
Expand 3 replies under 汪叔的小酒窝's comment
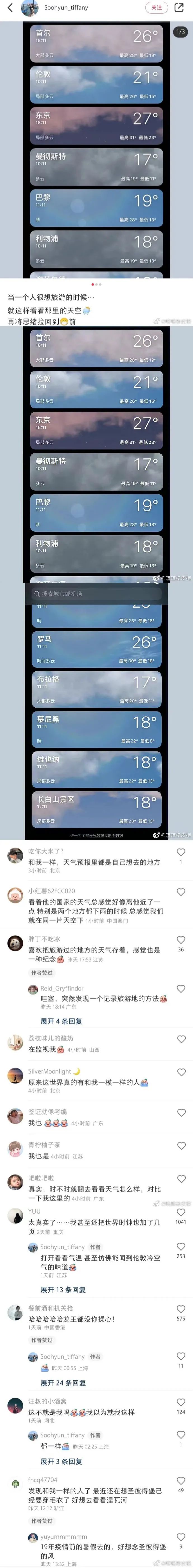click(61, 1462)
